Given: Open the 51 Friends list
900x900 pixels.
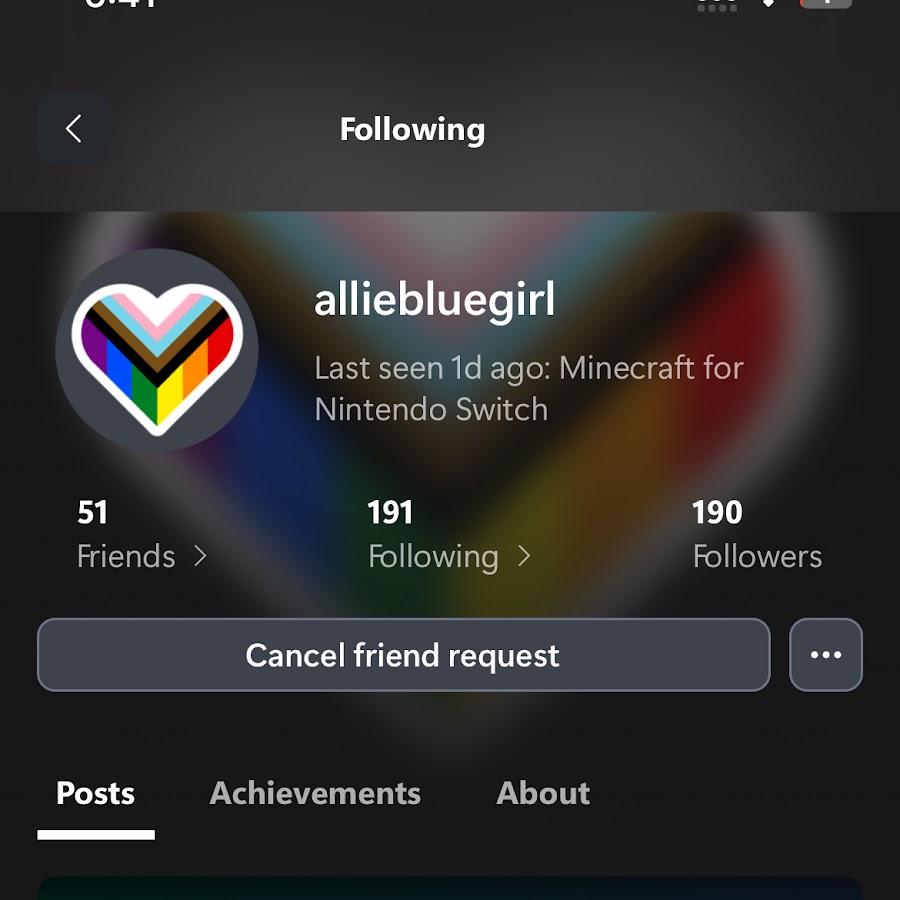Looking at the screenshot, I should [141, 537].
